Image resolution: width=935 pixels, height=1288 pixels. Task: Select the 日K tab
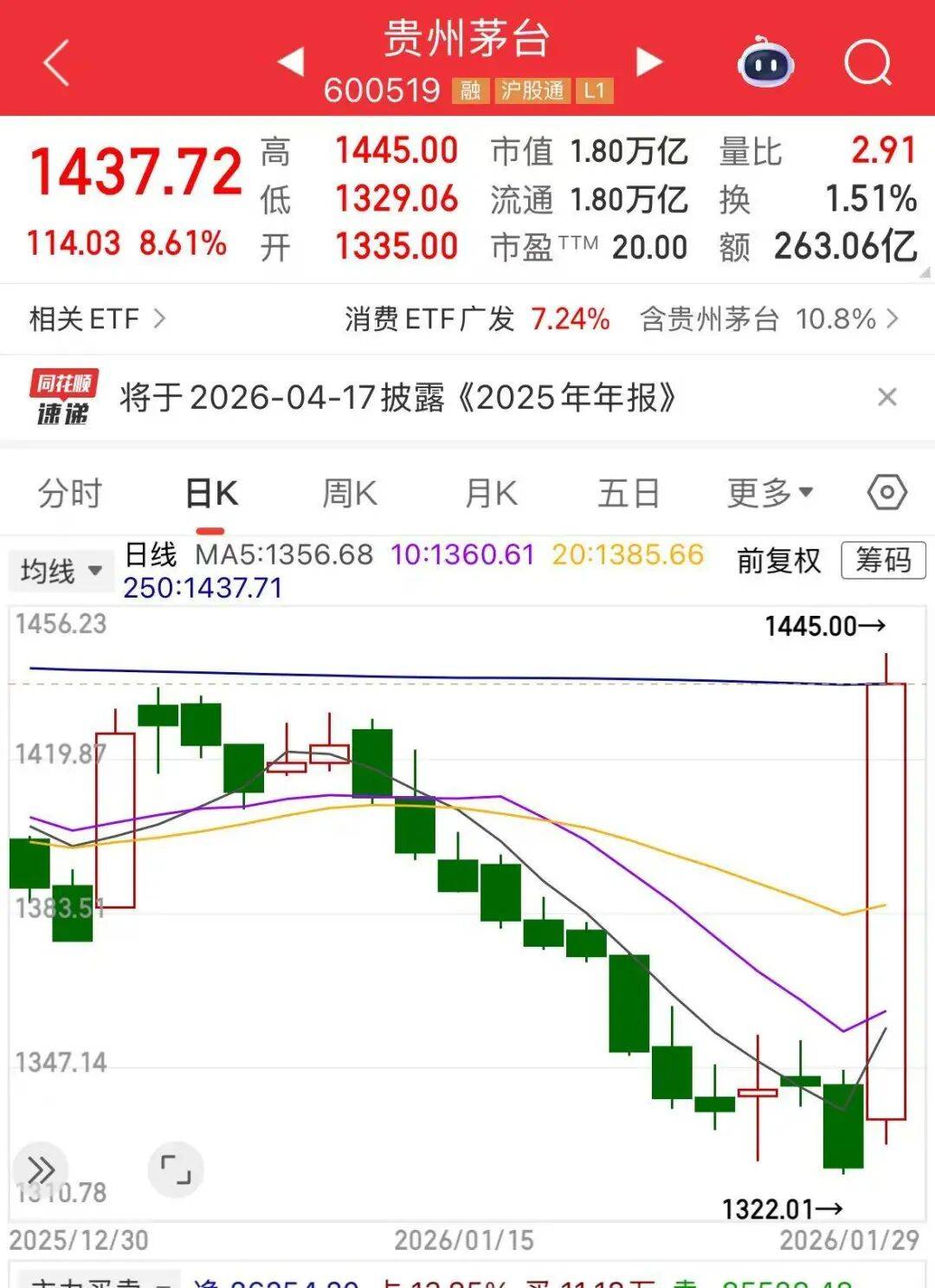pos(211,494)
